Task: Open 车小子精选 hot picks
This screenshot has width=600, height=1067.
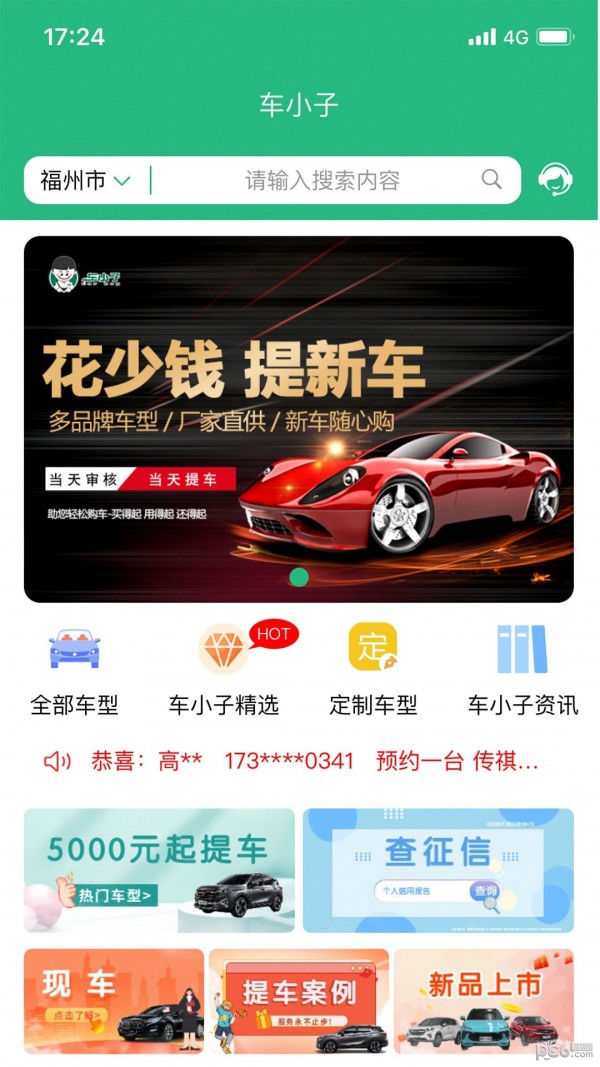Action: point(224,668)
